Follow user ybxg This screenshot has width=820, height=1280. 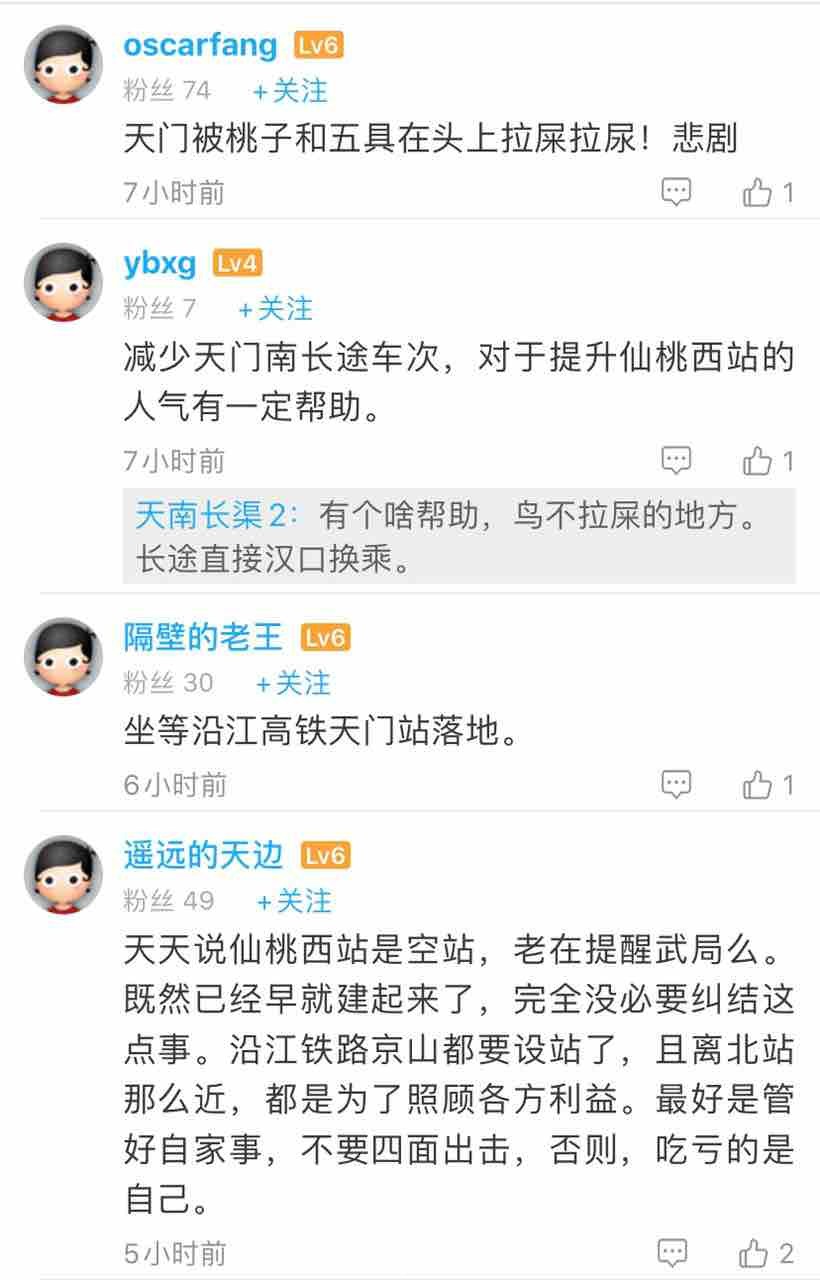(275, 308)
